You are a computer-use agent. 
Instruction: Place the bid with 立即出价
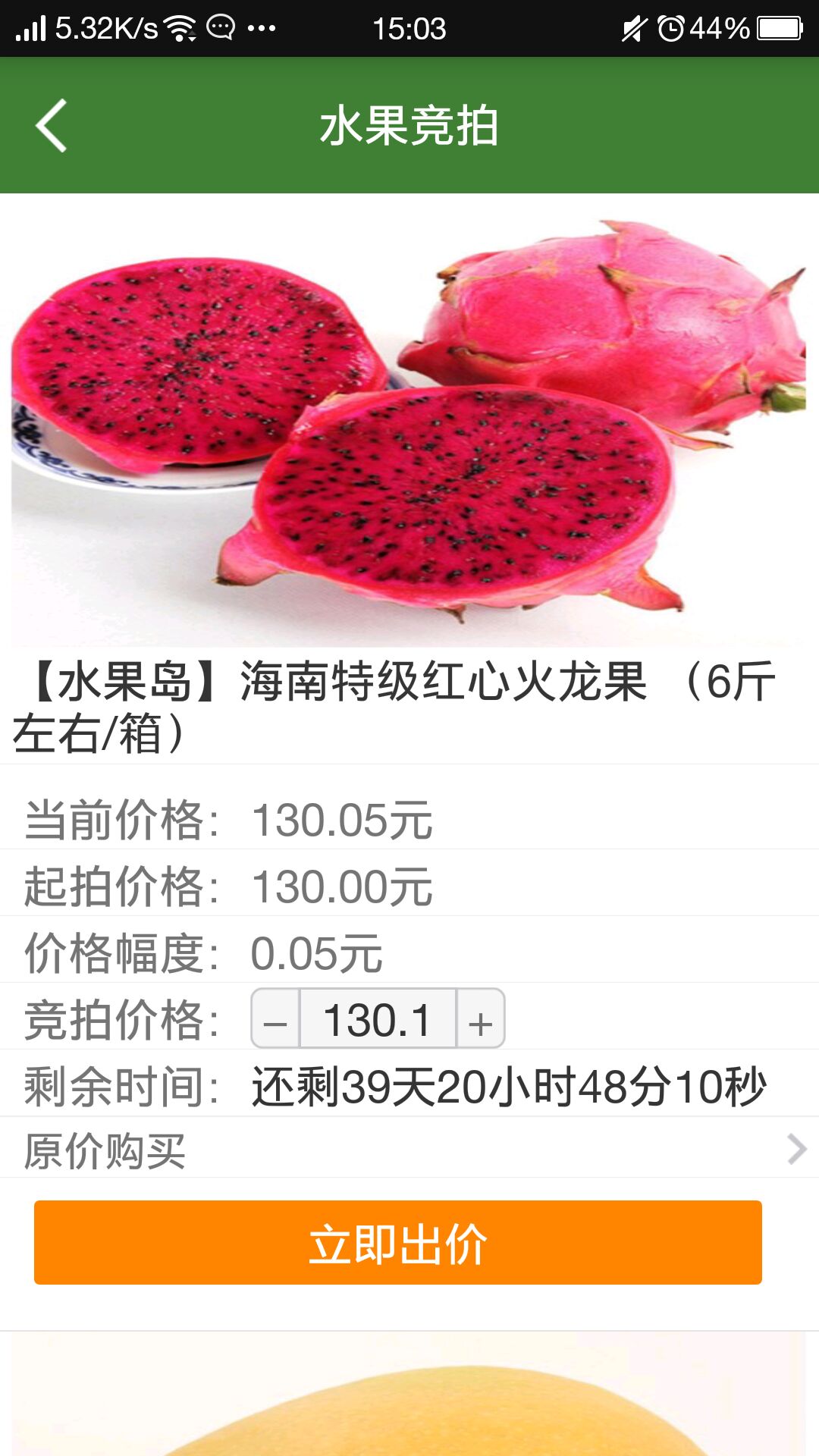pos(398,1242)
